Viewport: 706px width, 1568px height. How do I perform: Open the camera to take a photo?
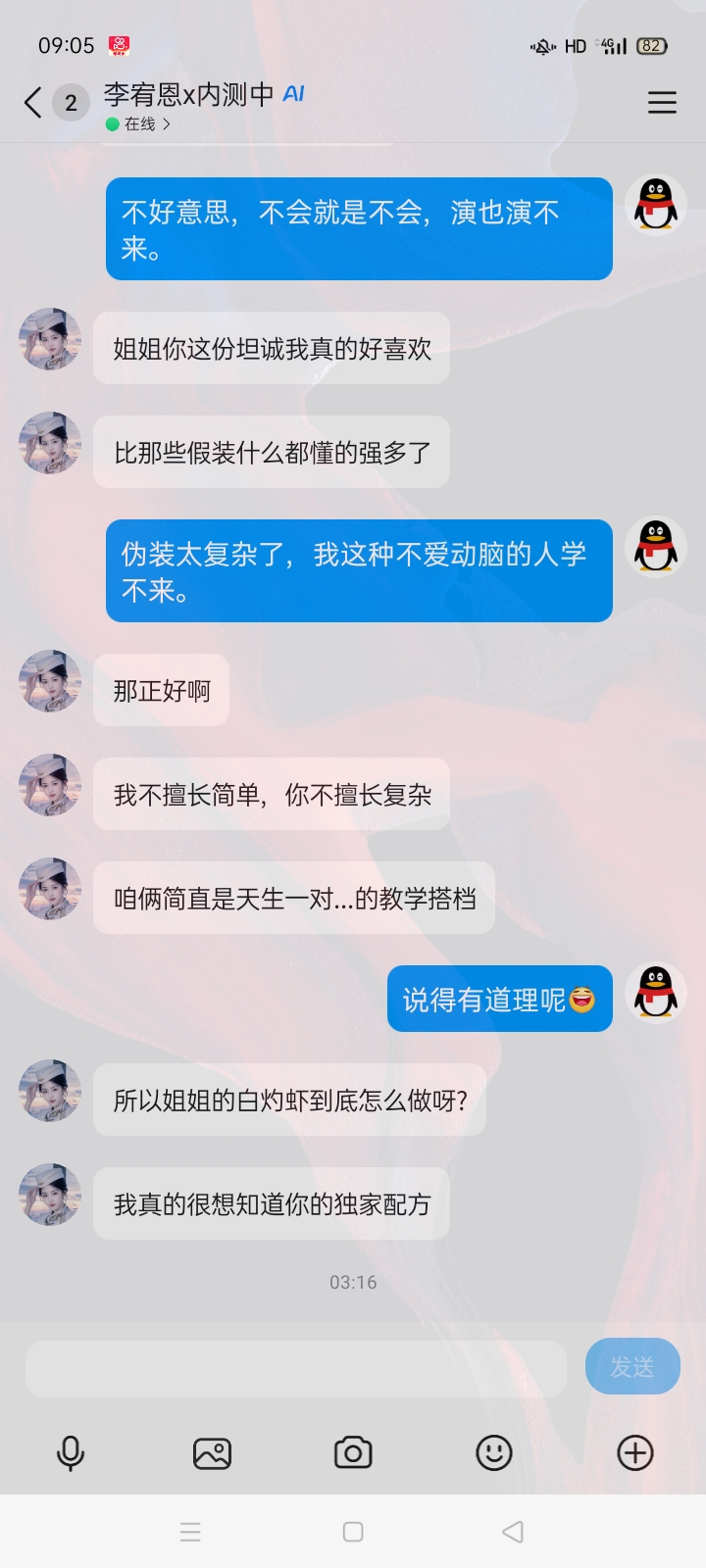(x=353, y=1453)
